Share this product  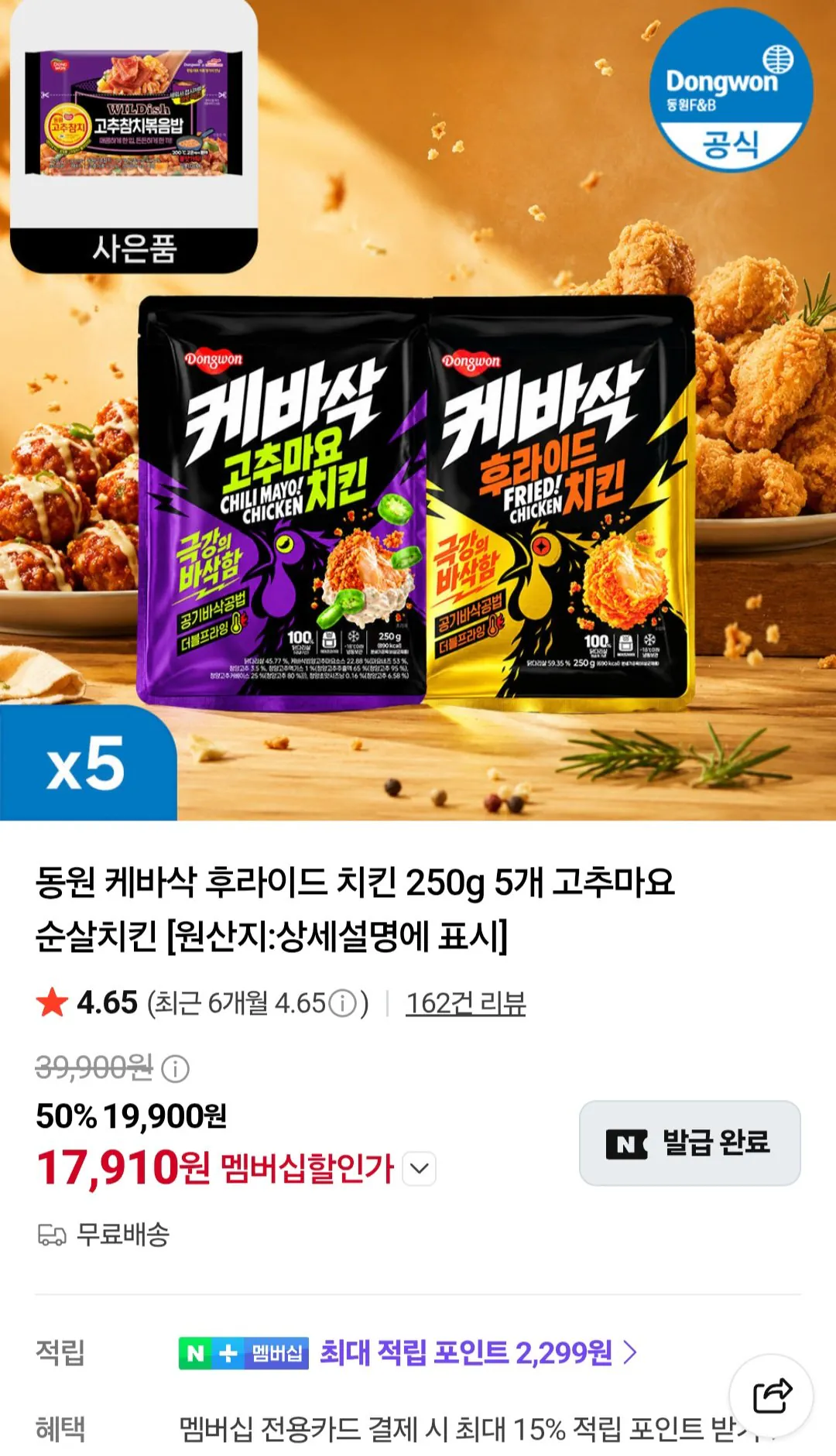pos(772,1396)
